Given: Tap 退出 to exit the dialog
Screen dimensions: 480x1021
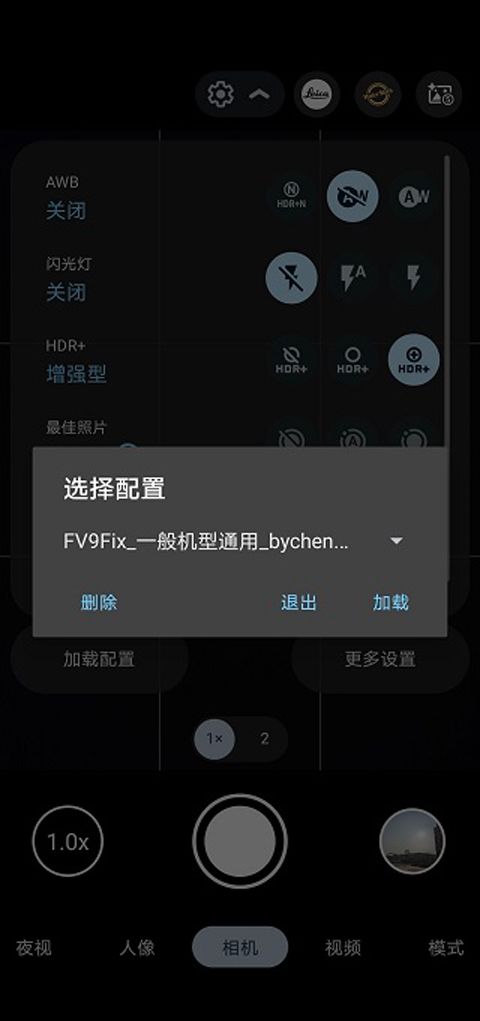Looking at the screenshot, I should [299, 602].
